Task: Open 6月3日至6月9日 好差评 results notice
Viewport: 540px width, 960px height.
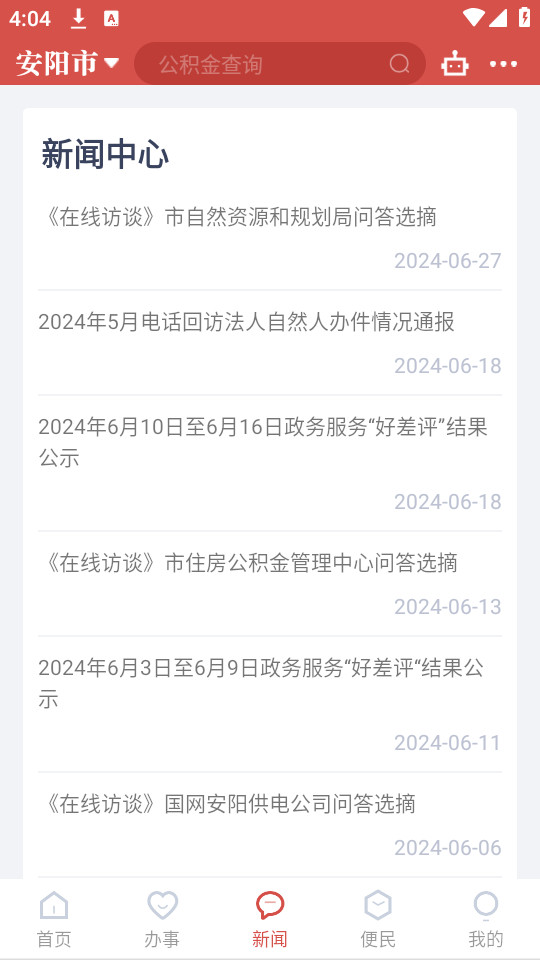Action: pyautogui.click(x=270, y=705)
